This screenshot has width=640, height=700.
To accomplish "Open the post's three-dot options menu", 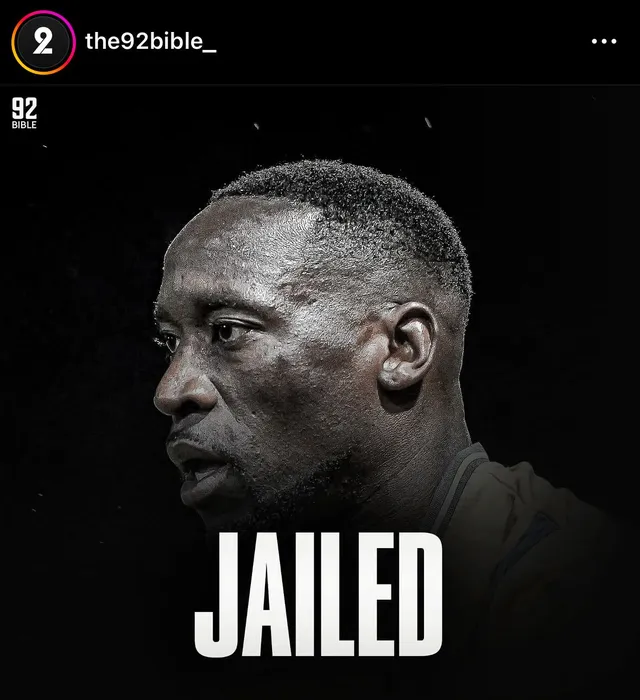I will 604,42.
